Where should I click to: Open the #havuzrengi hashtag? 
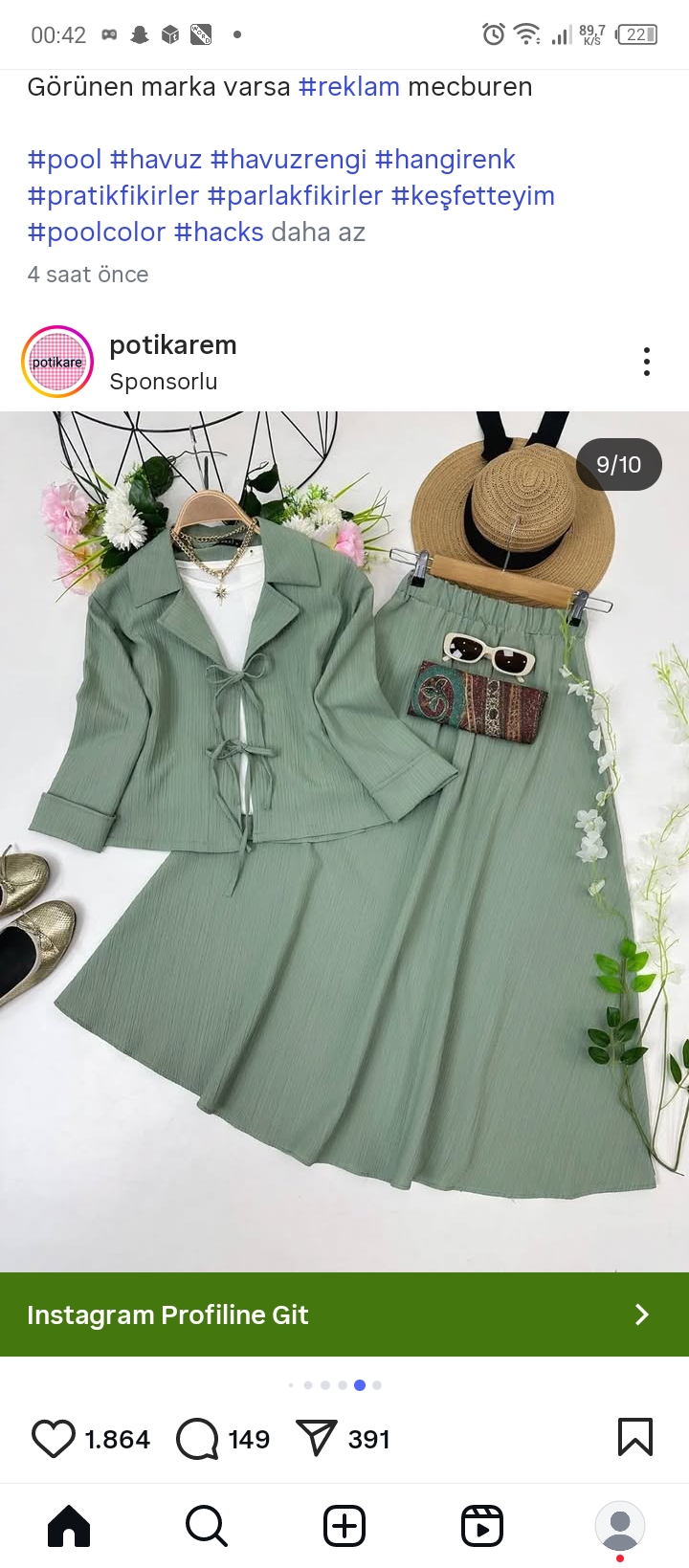tap(288, 160)
